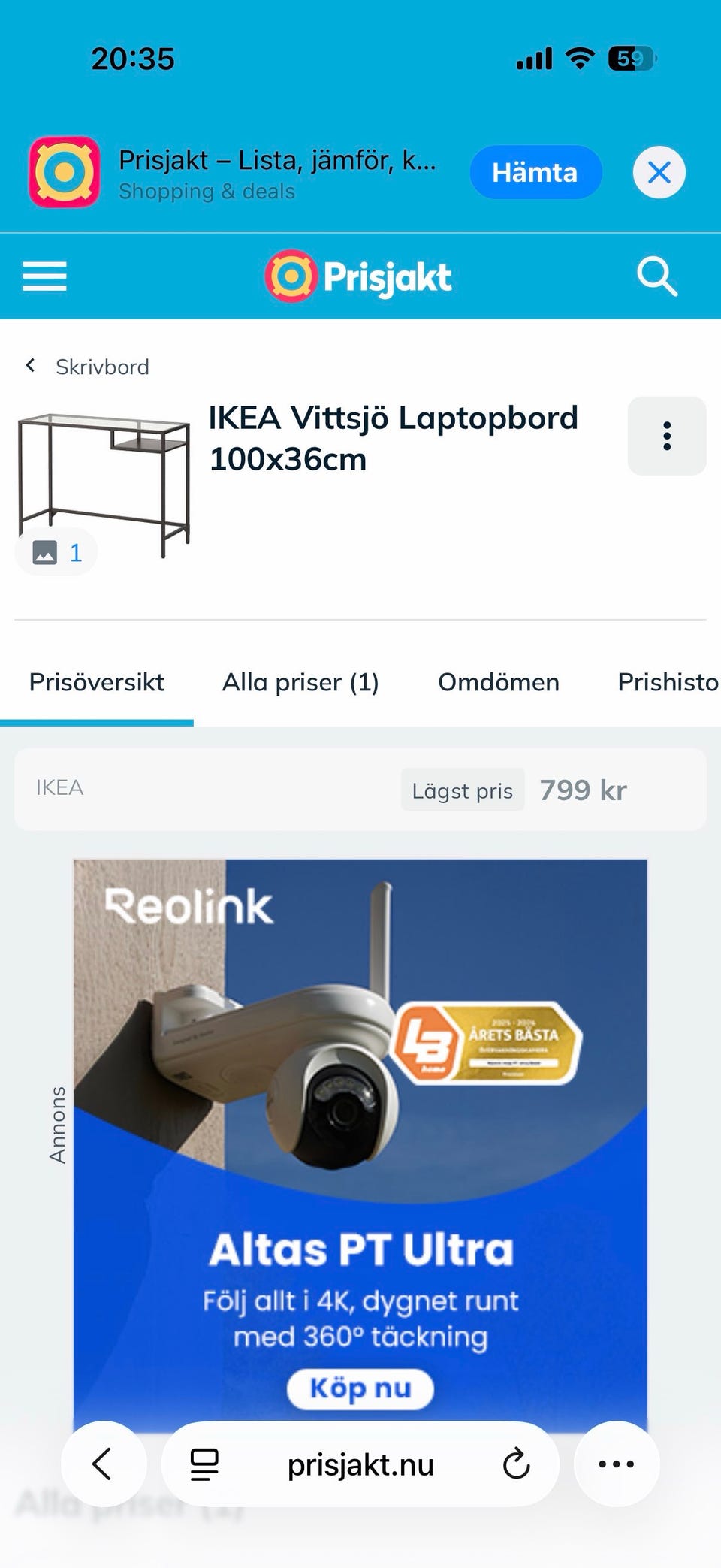Click Köp nu in the Reolink ad
This screenshot has width=721, height=1568.
[x=359, y=1388]
